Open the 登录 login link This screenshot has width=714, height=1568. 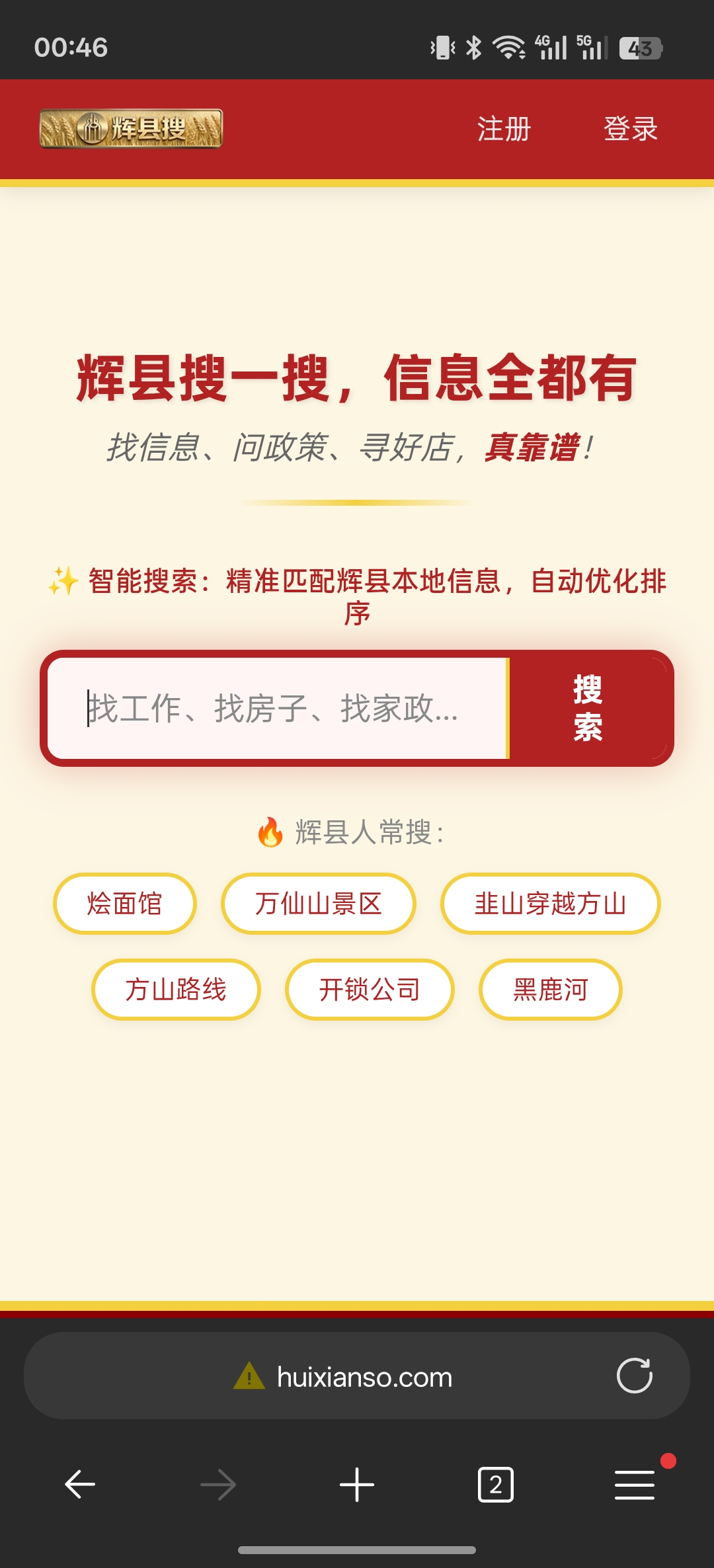tap(631, 129)
